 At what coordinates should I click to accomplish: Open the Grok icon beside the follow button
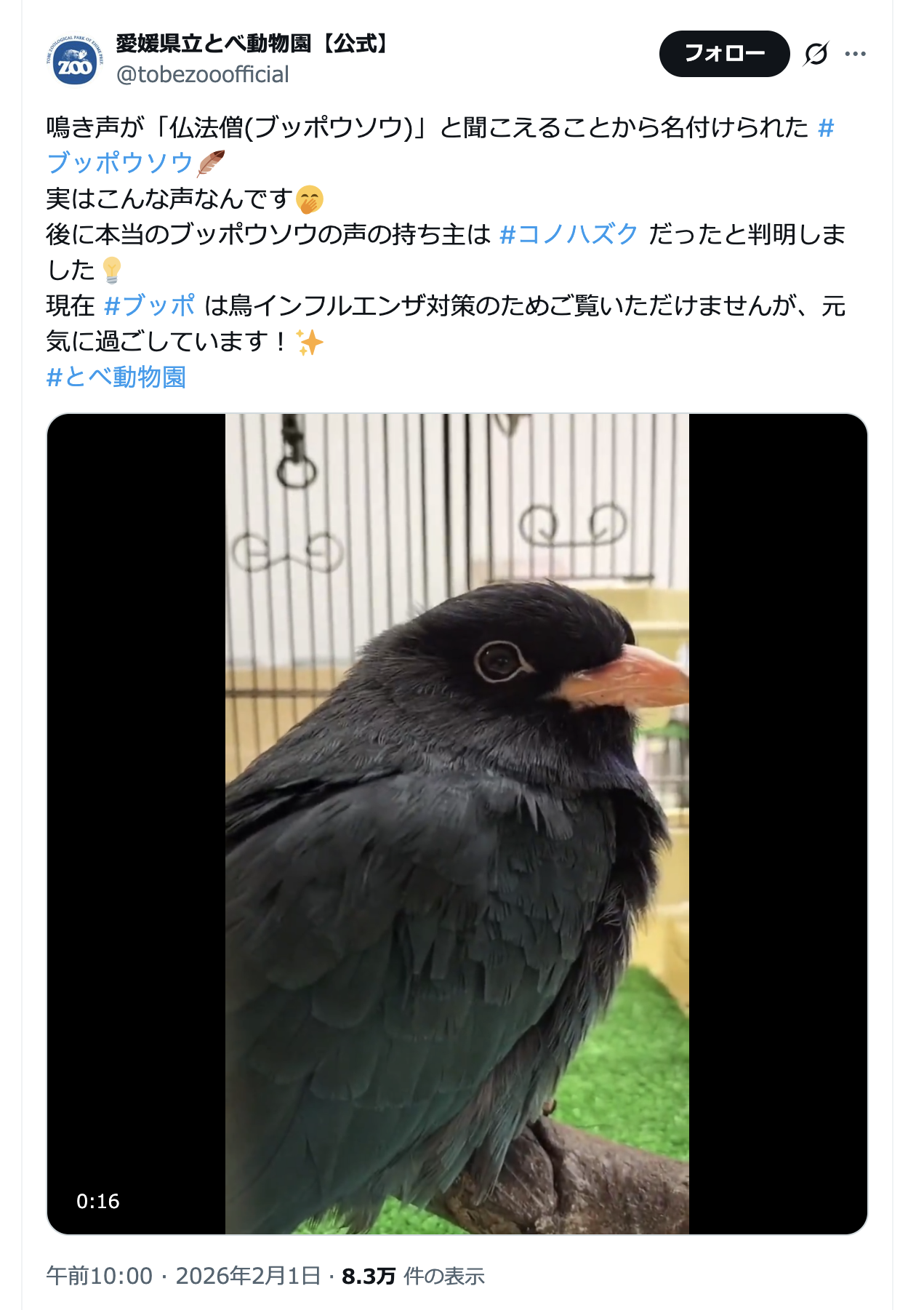[816, 54]
